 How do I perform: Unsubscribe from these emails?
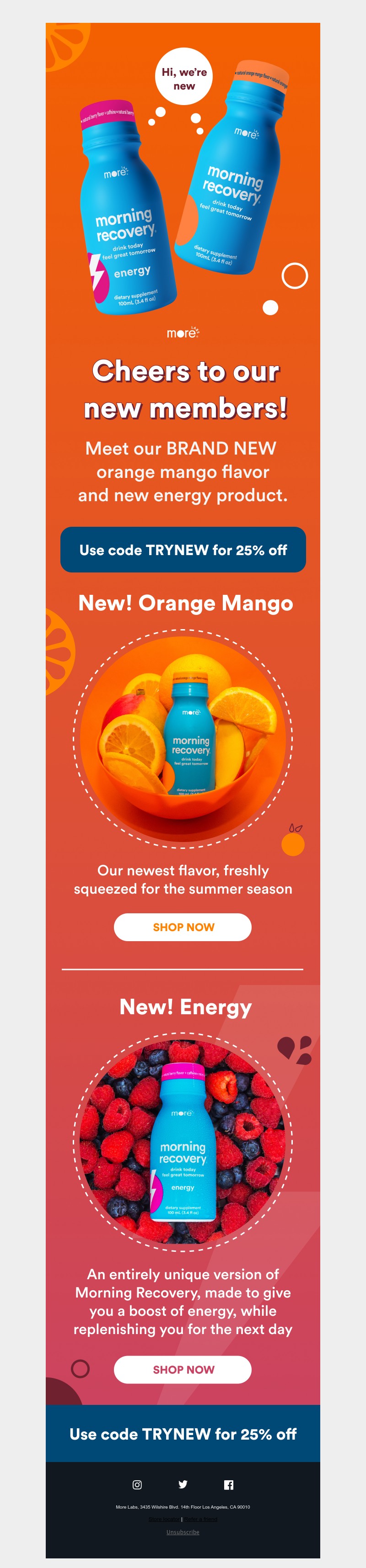coord(183,1531)
